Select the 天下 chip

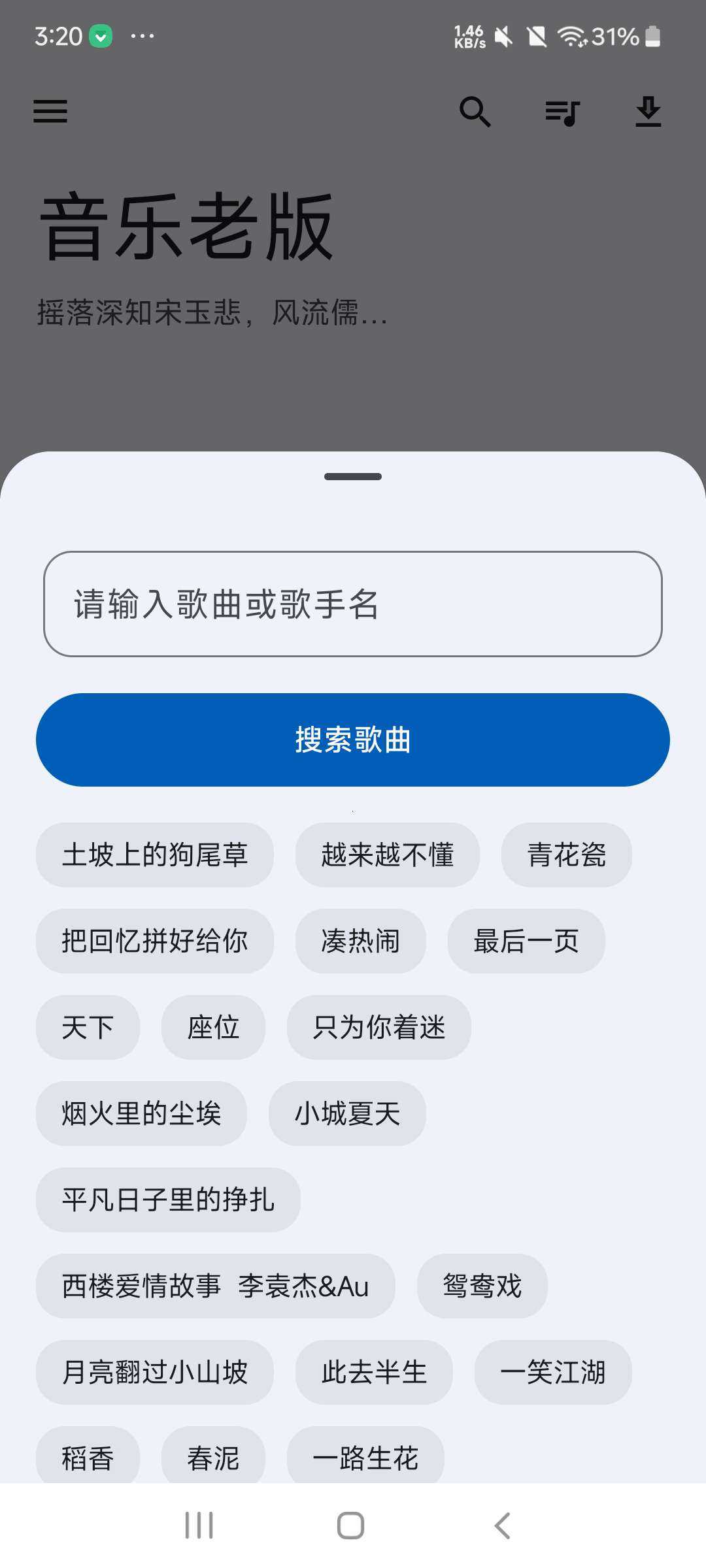pyautogui.click(x=88, y=1027)
